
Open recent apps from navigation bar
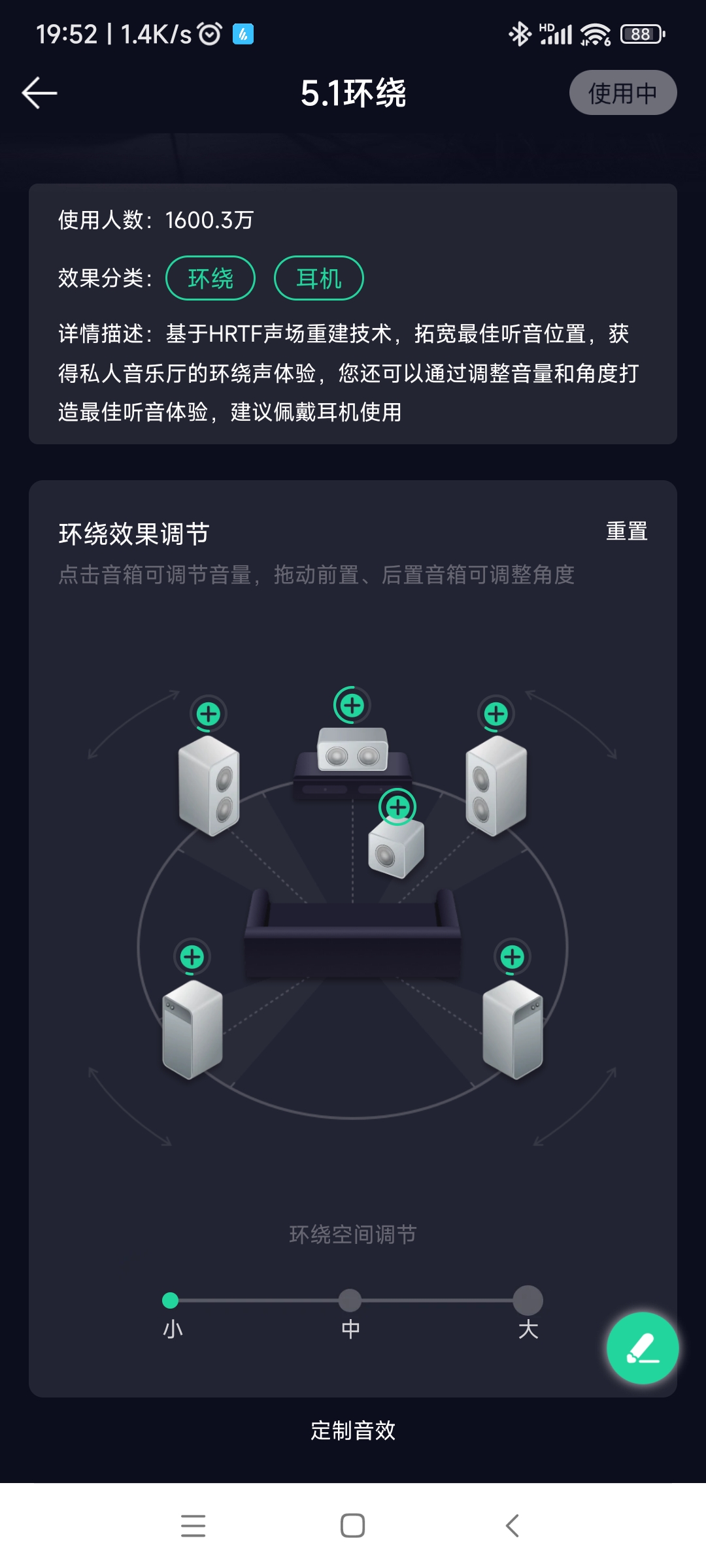(x=193, y=1526)
